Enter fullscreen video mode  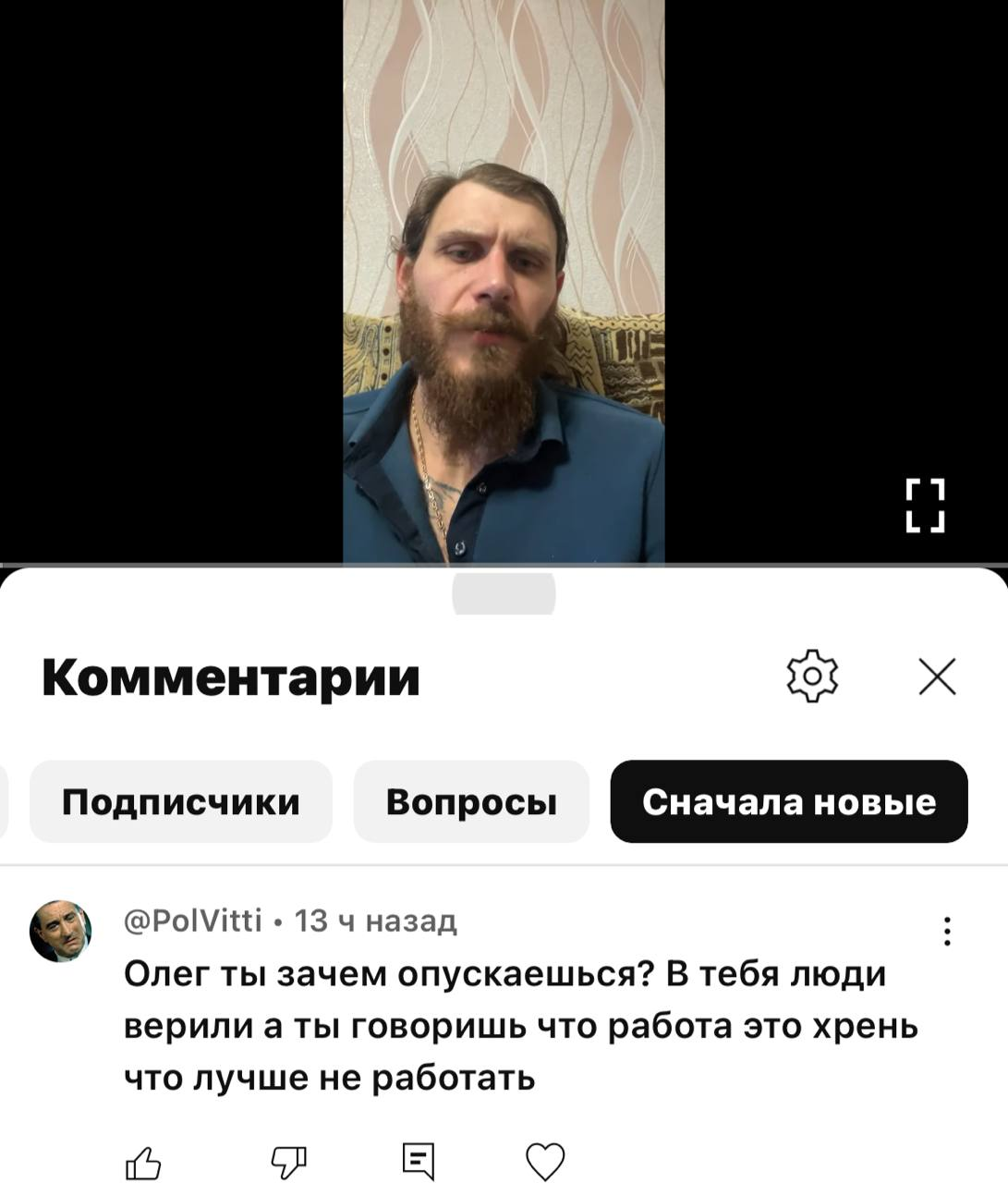(x=925, y=506)
